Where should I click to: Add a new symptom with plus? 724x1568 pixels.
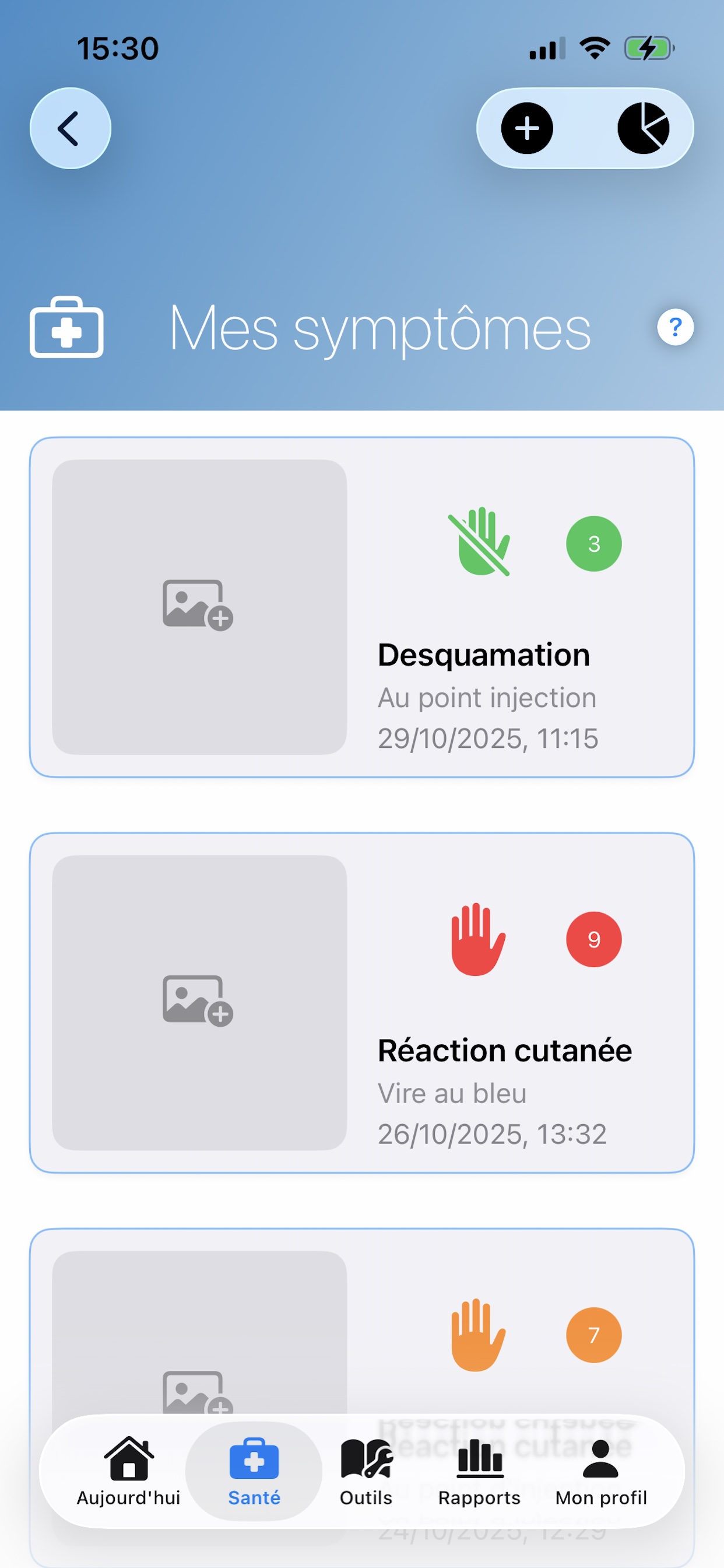[526, 128]
